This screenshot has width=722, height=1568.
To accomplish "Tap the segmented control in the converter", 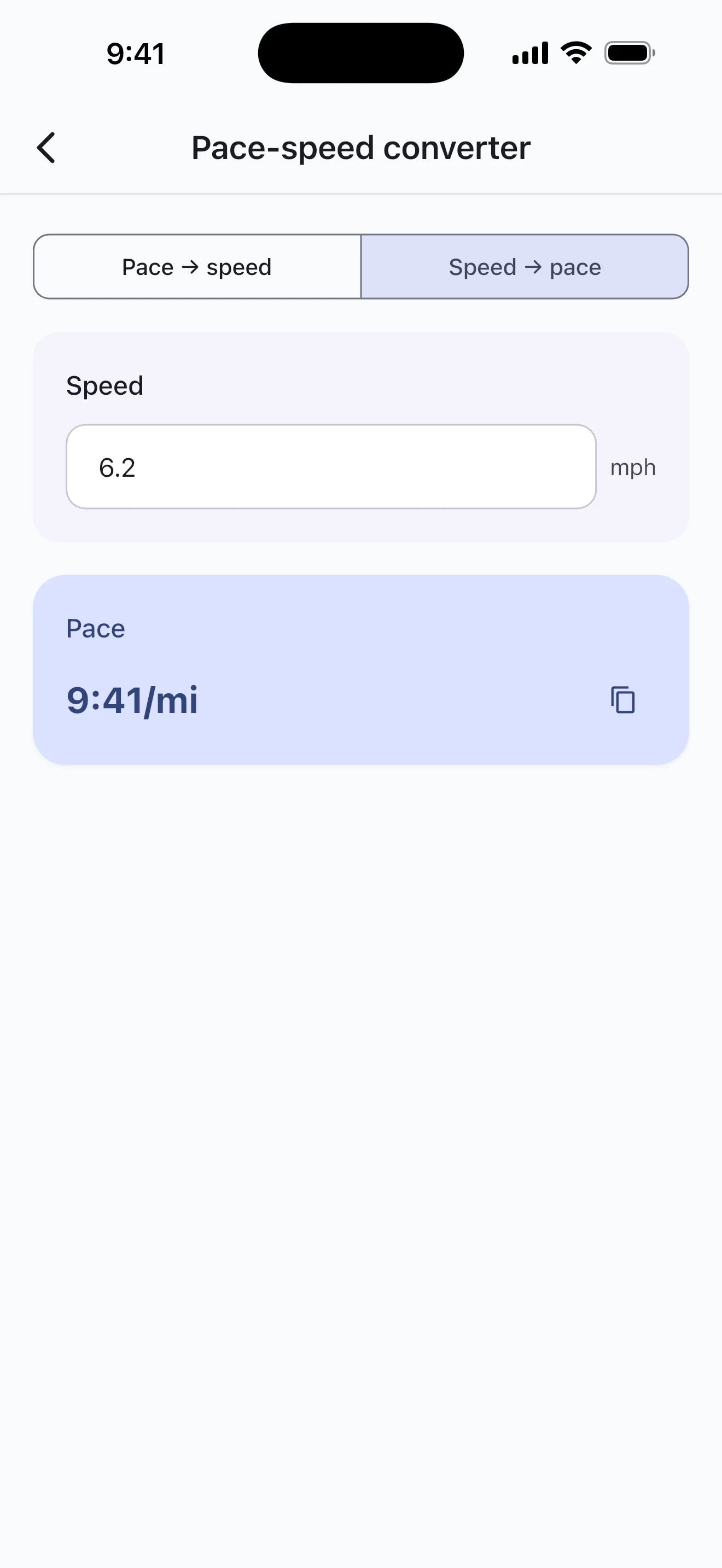I will pyautogui.click(x=361, y=267).
